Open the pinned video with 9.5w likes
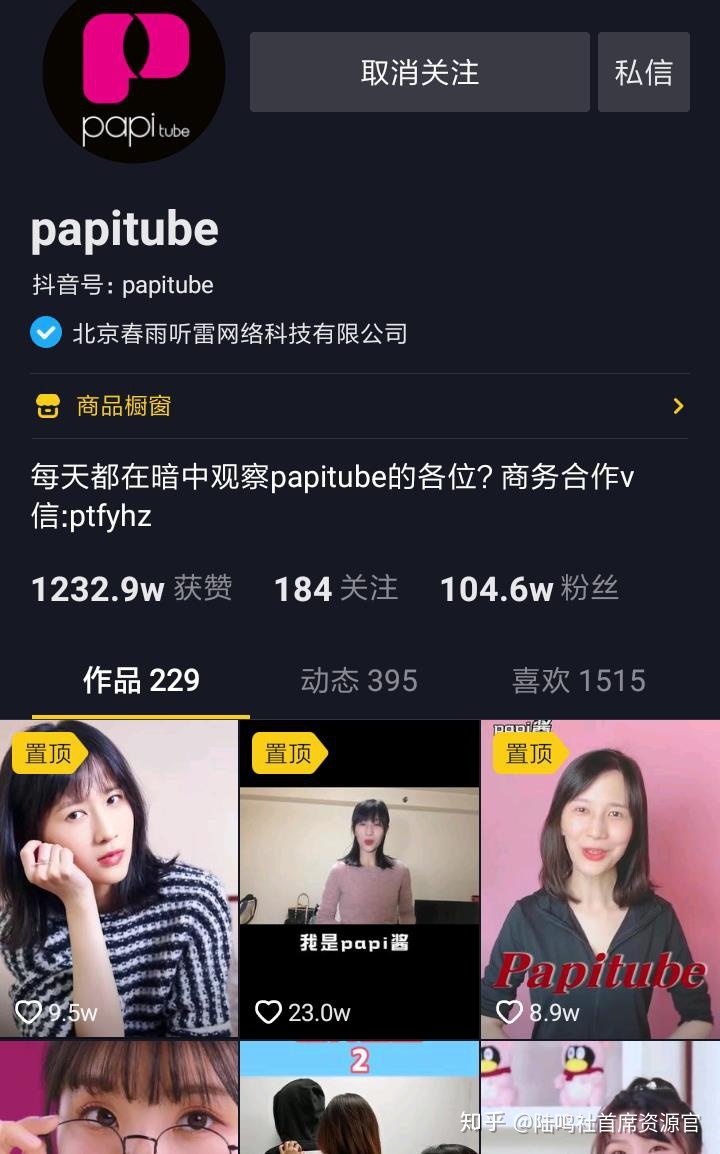 119,880
